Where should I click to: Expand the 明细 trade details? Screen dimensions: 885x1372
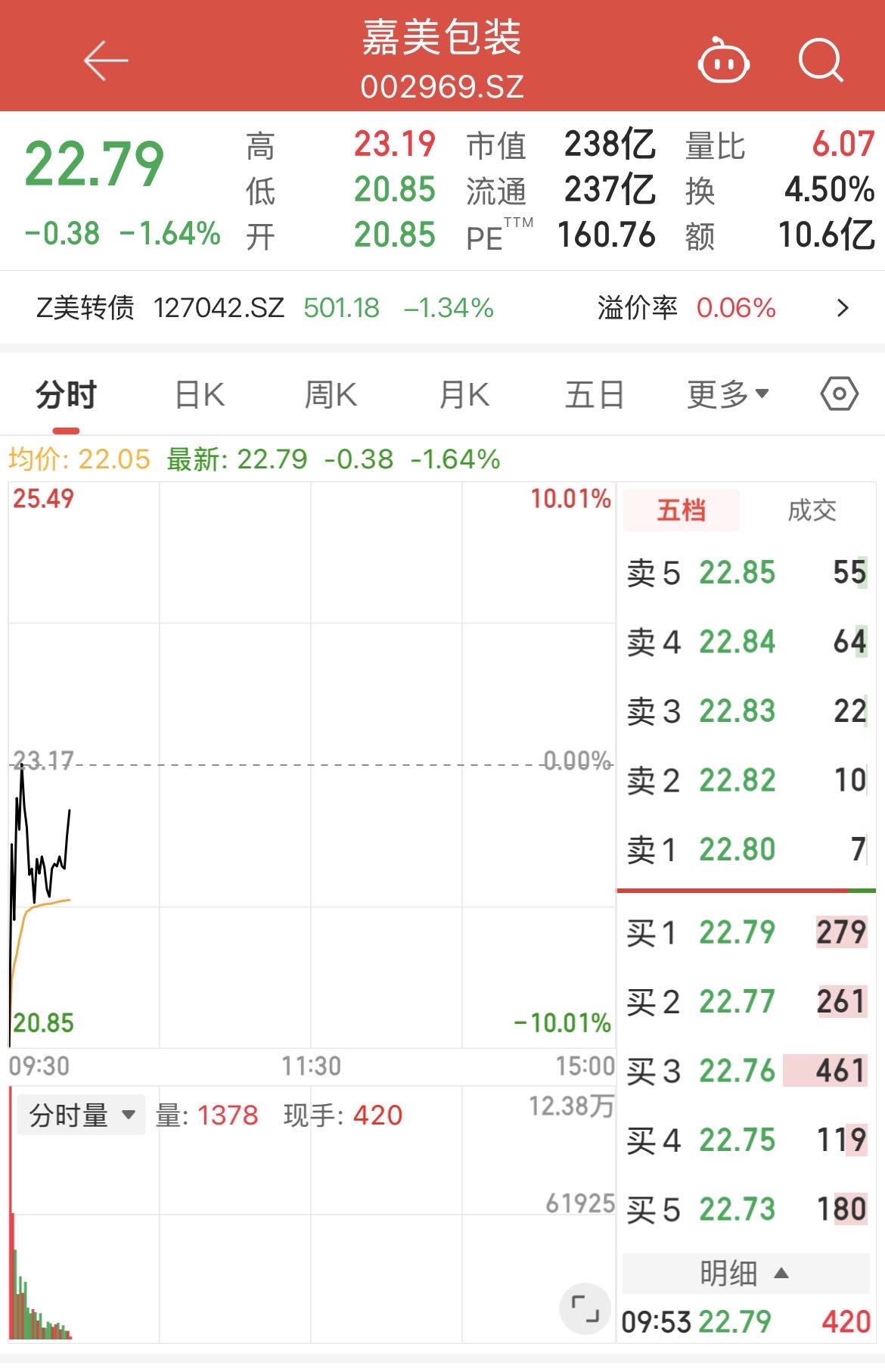(x=744, y=1274)
